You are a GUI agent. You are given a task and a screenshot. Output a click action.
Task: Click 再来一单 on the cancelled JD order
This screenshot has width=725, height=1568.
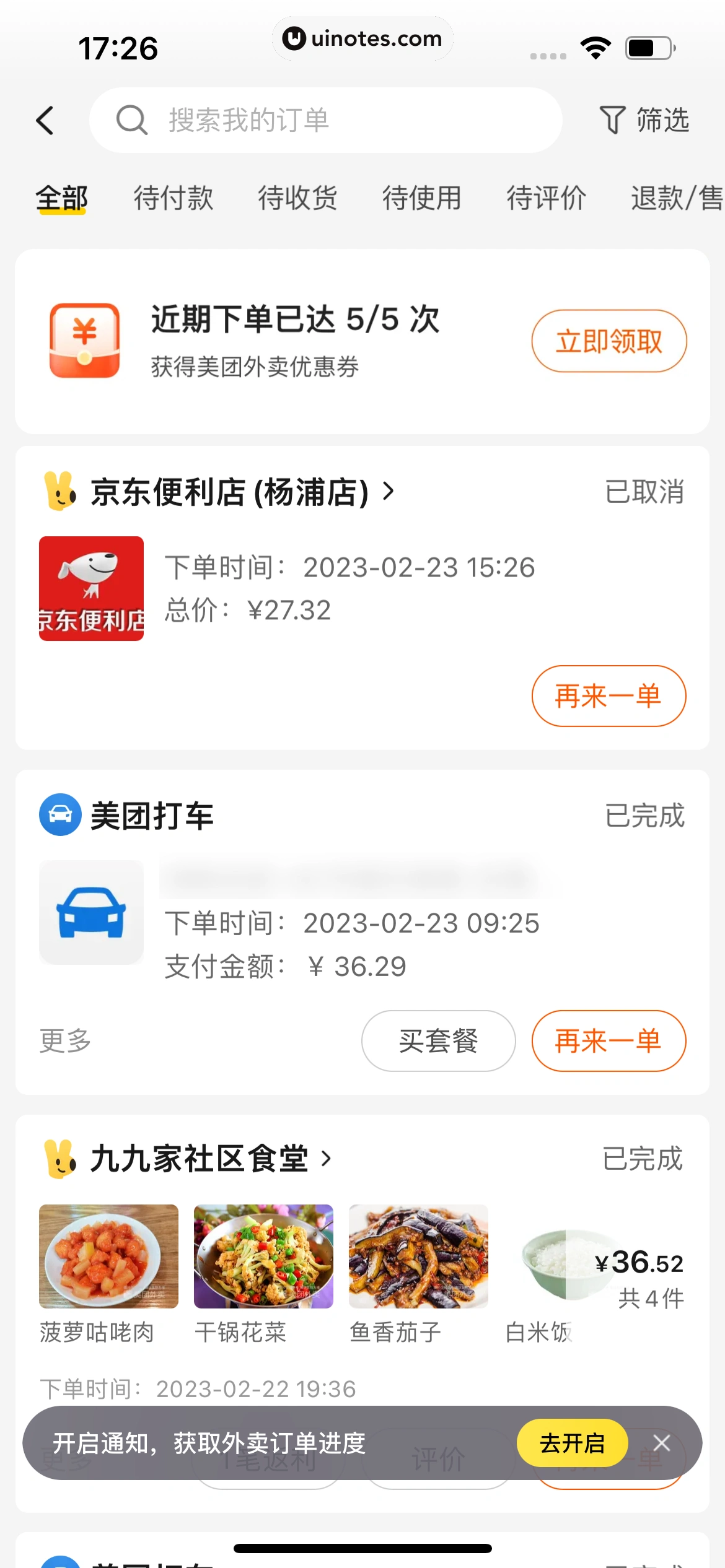pyautogui.click(x=609, y=696)
